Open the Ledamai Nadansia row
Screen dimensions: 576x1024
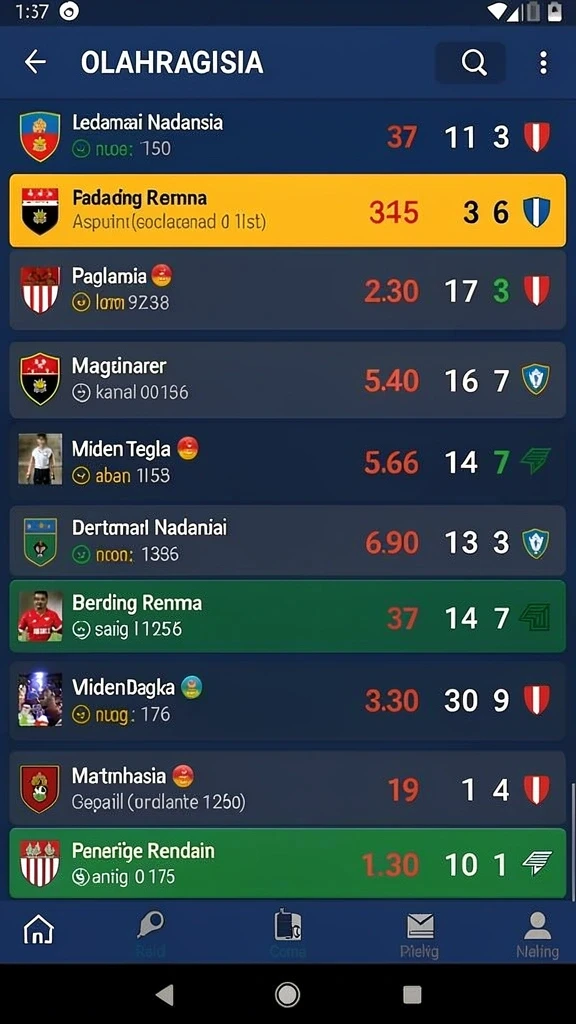(x=287, y=136)
